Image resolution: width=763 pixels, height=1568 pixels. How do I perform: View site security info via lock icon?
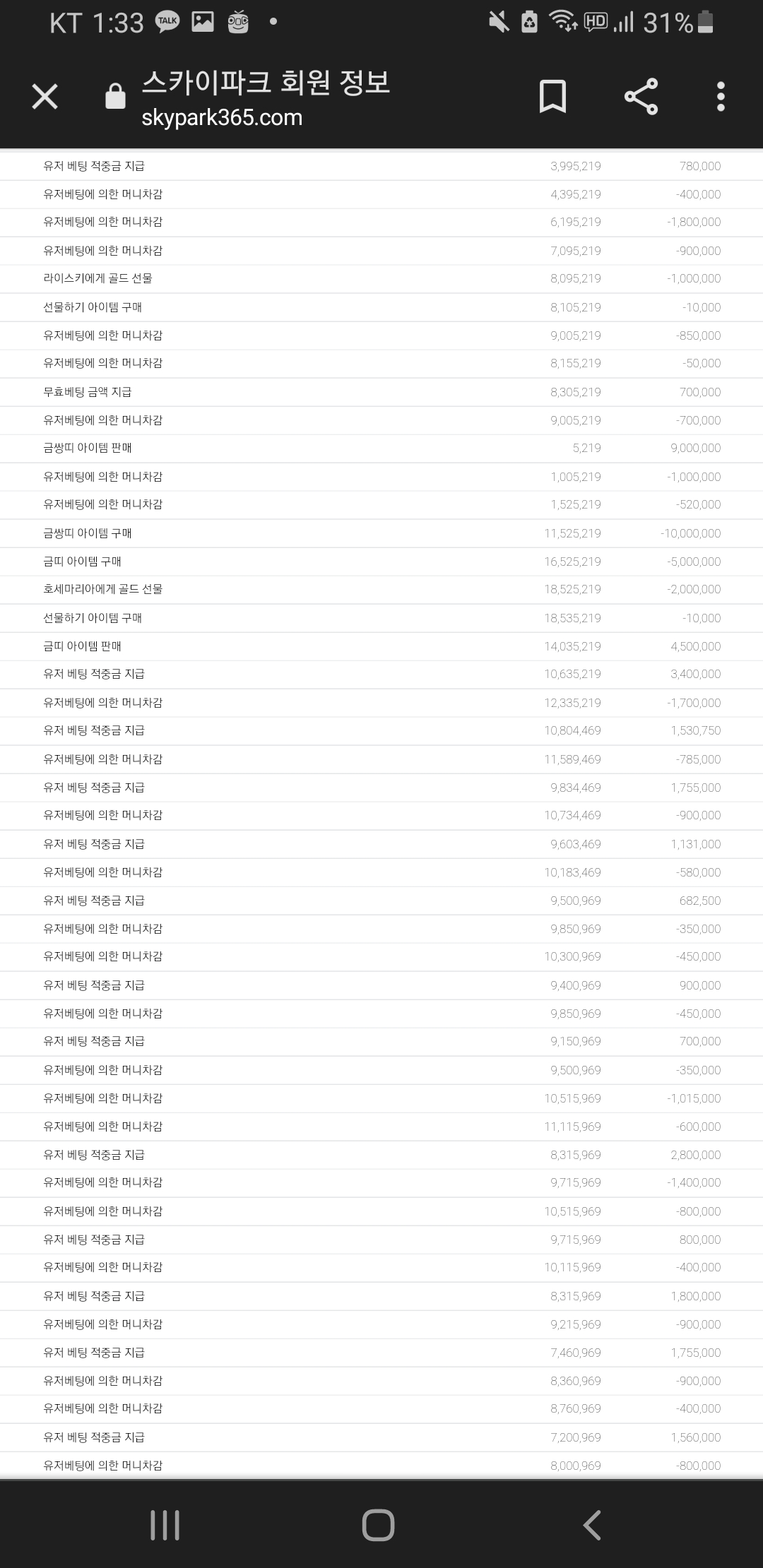[x=115, y=96]
